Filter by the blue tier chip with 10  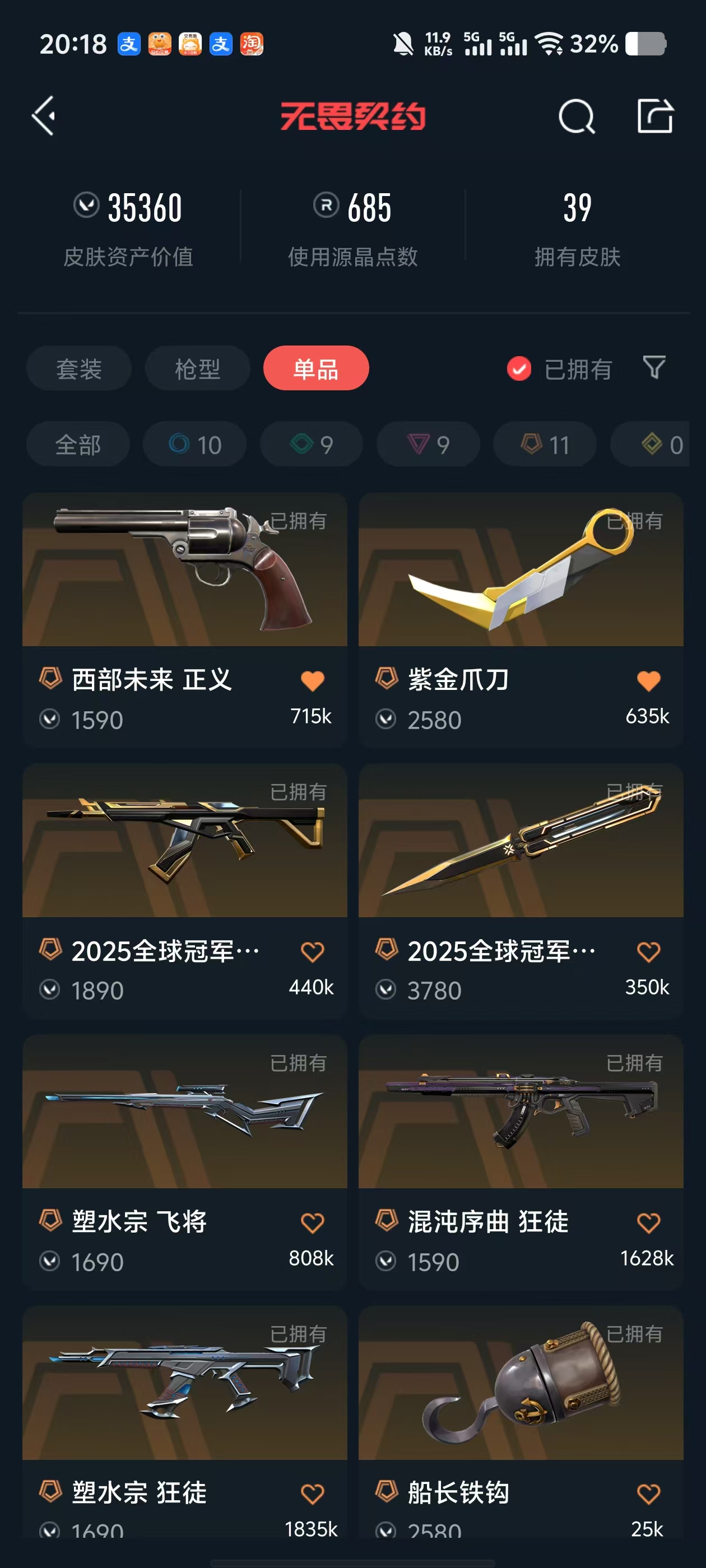click(x=195, y=445)
